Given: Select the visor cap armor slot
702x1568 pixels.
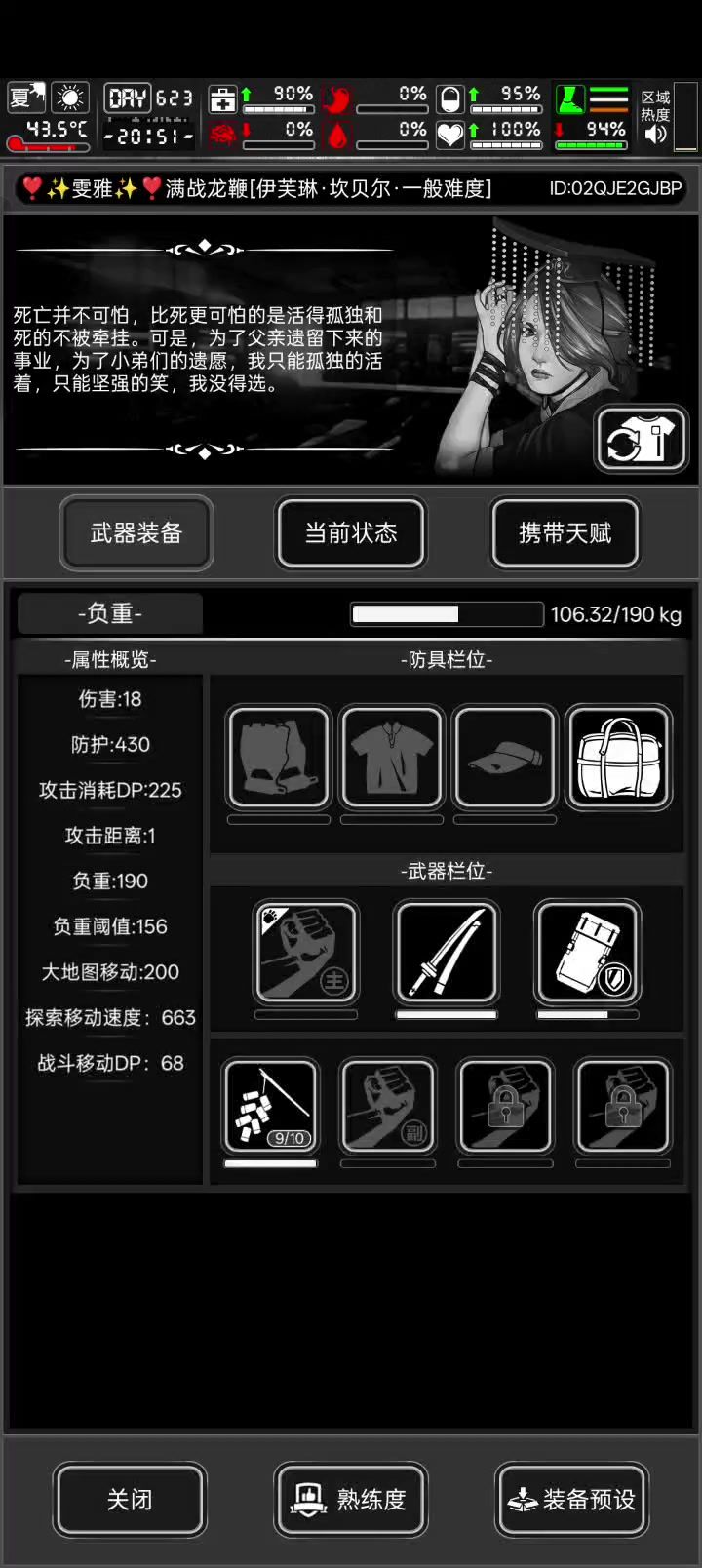Looking at the screenshot, I should pos(504,757).
